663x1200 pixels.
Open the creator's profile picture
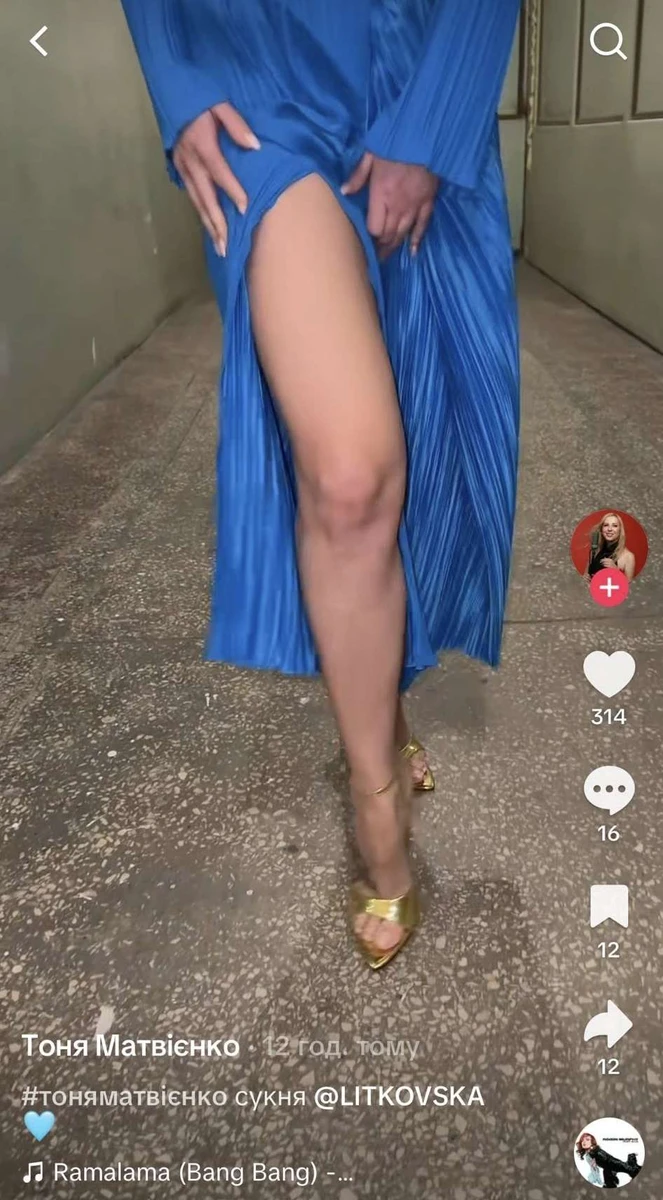click(609, 546)
